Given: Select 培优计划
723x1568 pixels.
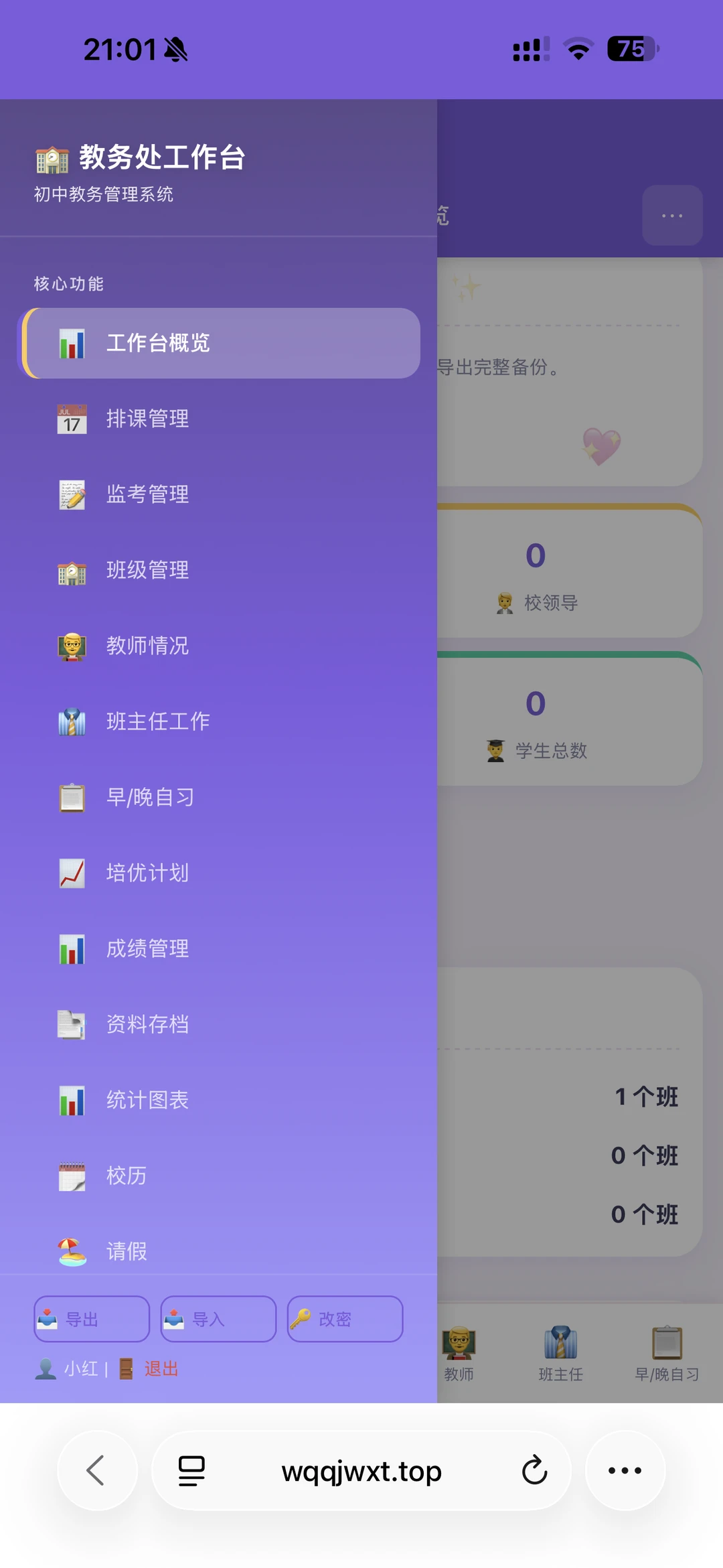Looking at the screenshot, I should (x=220, y=873).
